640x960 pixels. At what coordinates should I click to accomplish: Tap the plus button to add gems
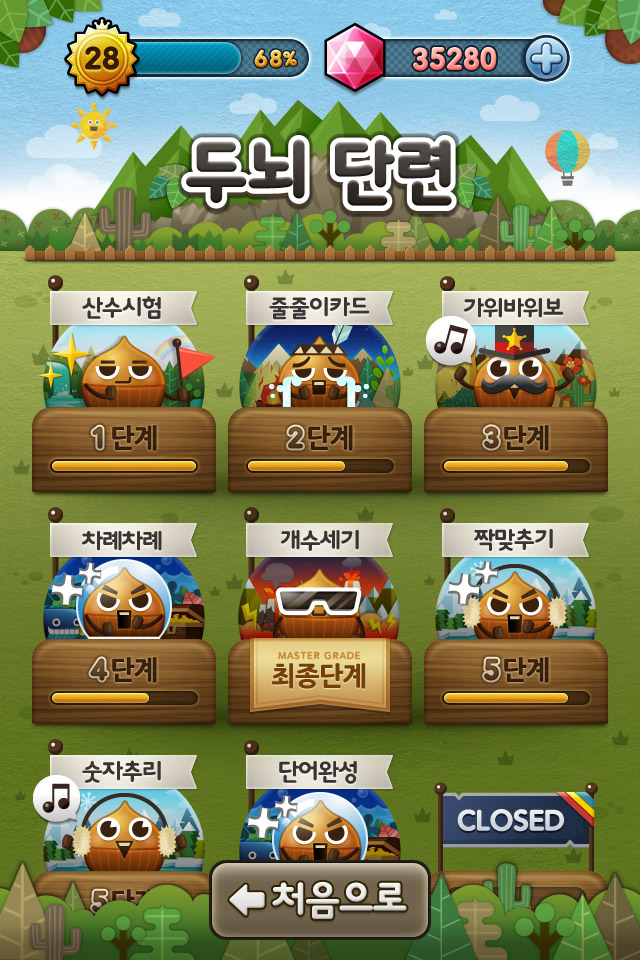[x=546, y=59]
